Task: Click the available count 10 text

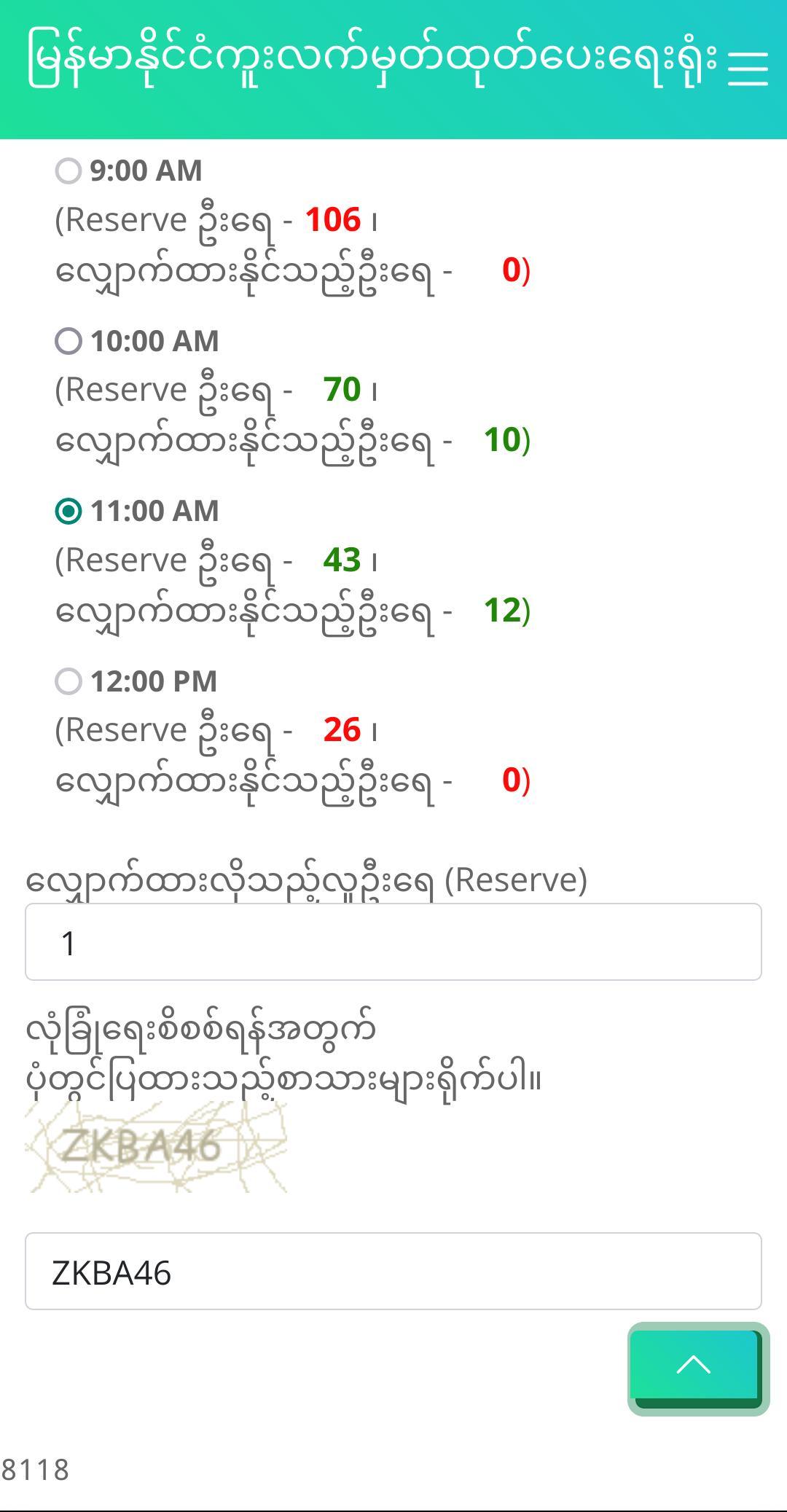Action: 501,442
